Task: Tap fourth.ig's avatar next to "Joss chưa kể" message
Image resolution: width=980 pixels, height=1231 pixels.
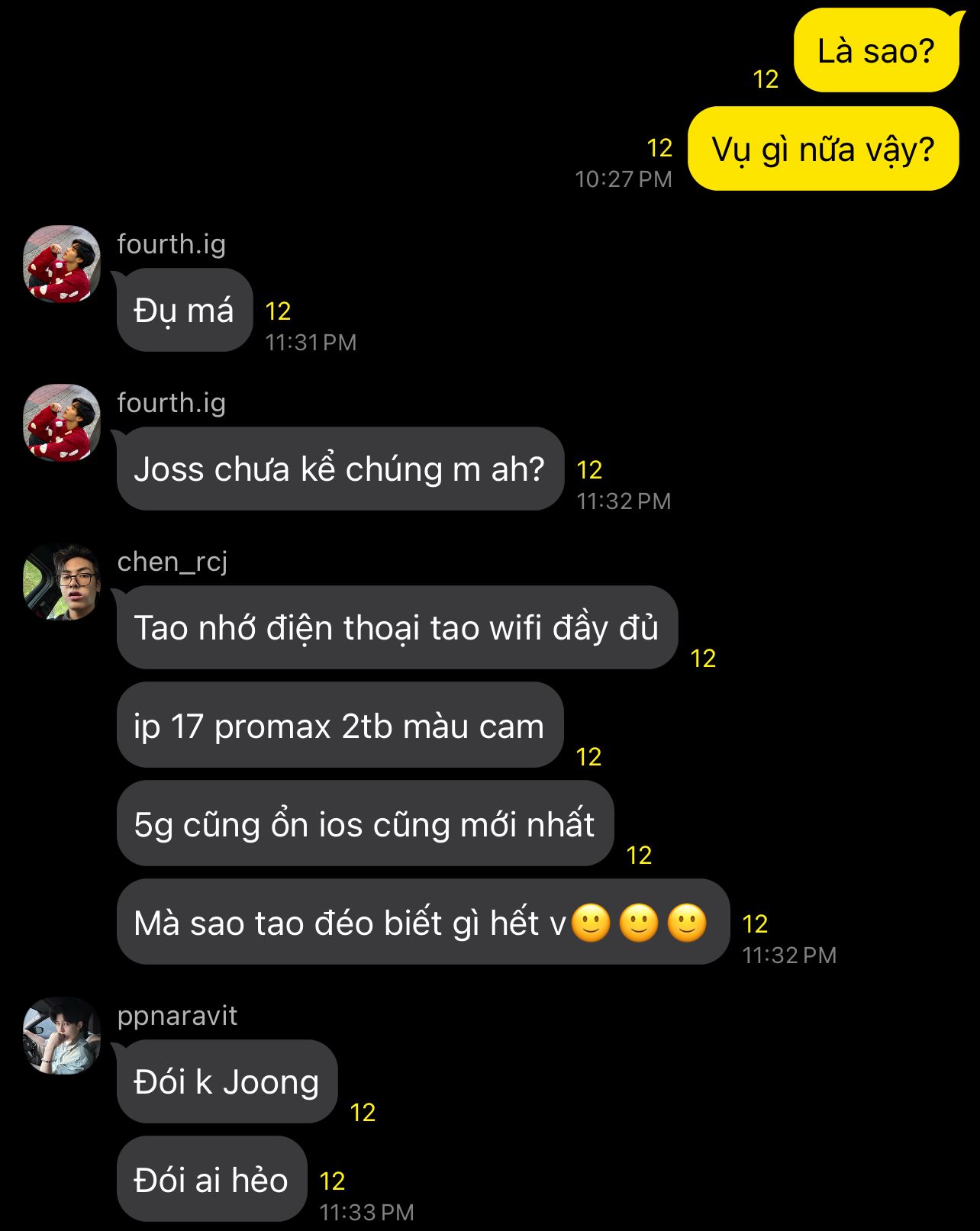Action: coord(62,422)
